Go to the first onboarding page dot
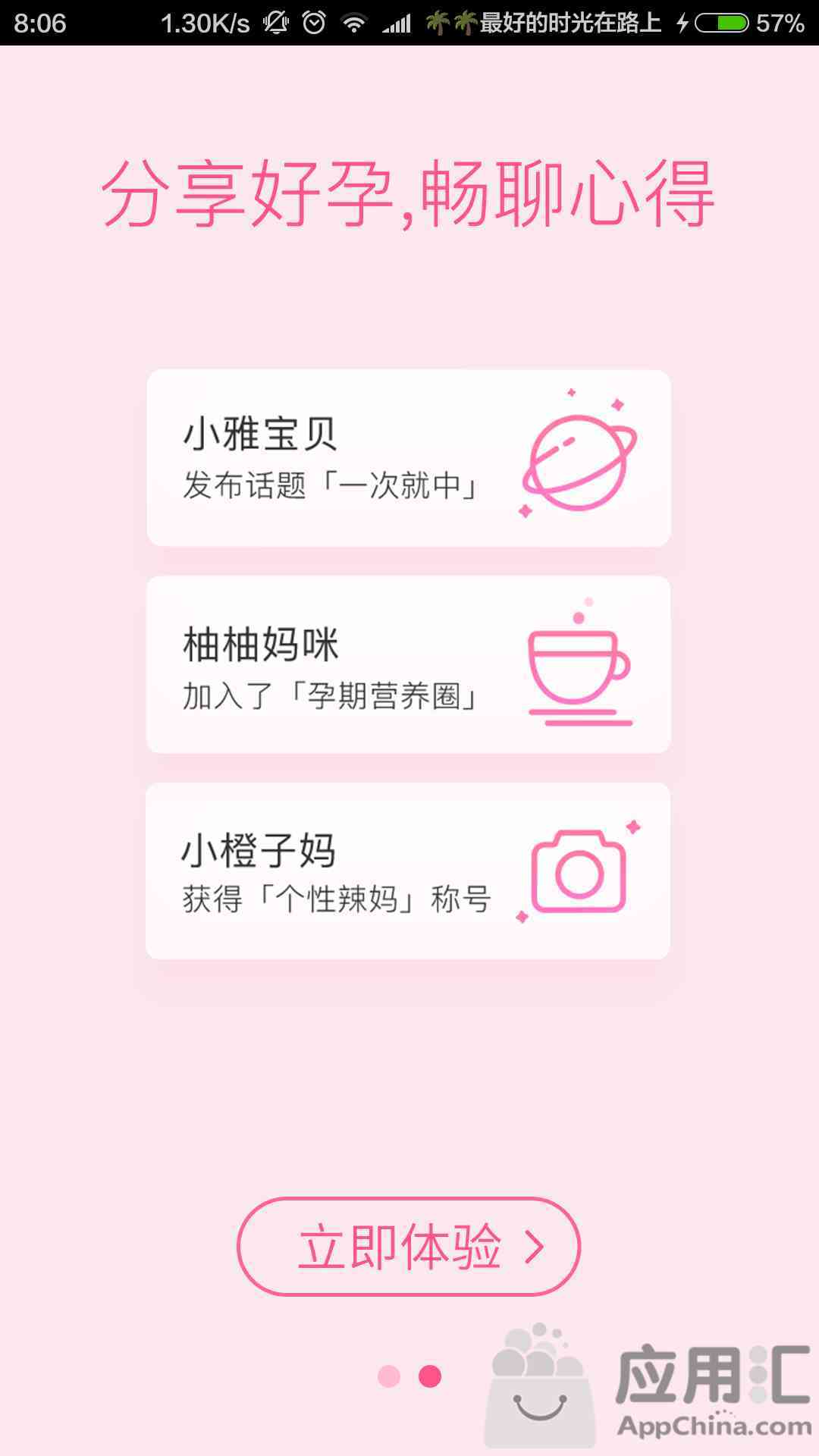The image size is (819, 1456). coord(389,1376)
